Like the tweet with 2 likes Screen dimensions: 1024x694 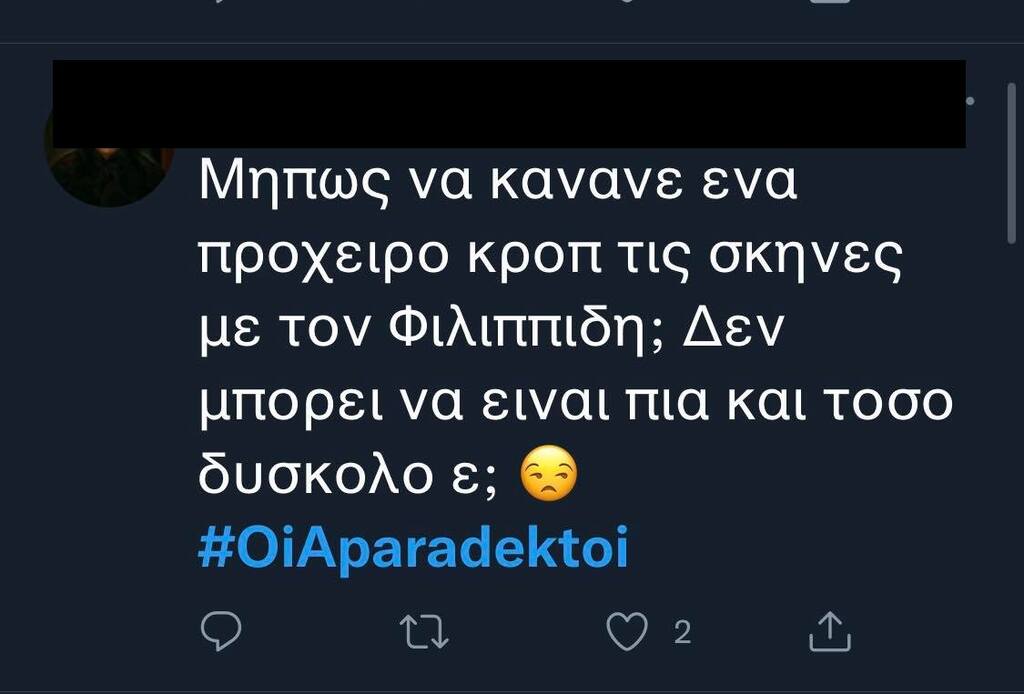tap(629, 631)
